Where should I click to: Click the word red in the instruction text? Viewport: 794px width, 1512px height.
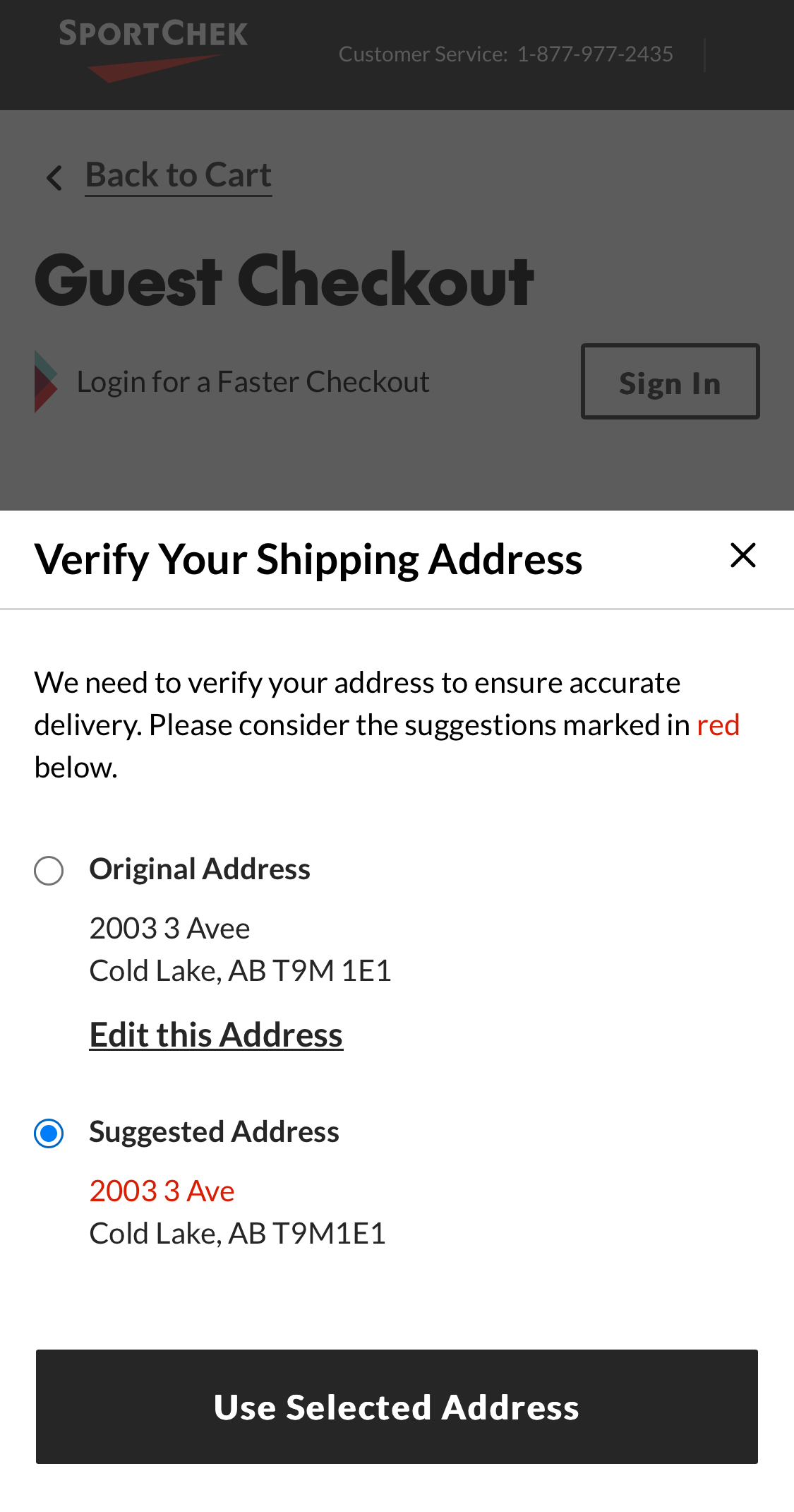coord(718,724)
